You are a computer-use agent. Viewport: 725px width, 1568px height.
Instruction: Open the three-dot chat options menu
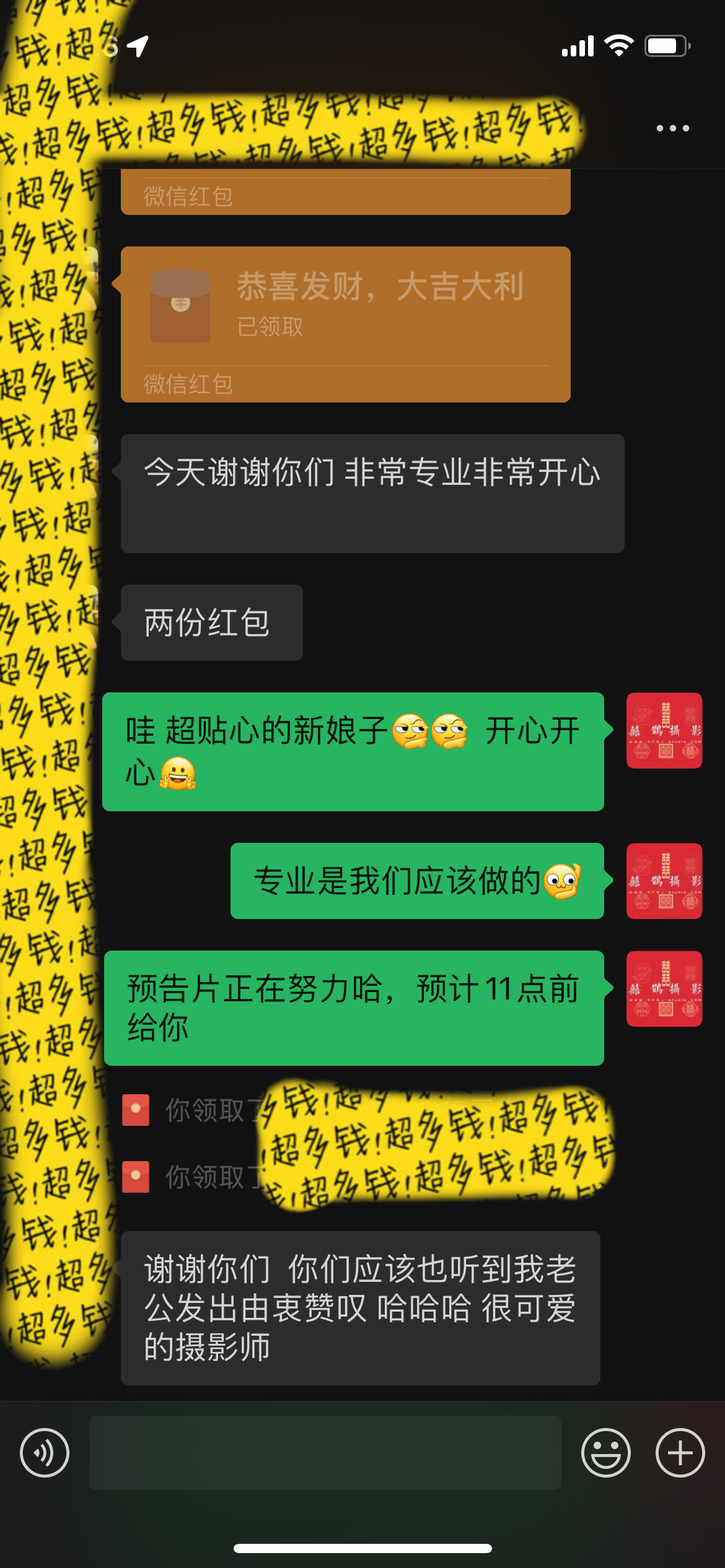click(x=672, y=128)
